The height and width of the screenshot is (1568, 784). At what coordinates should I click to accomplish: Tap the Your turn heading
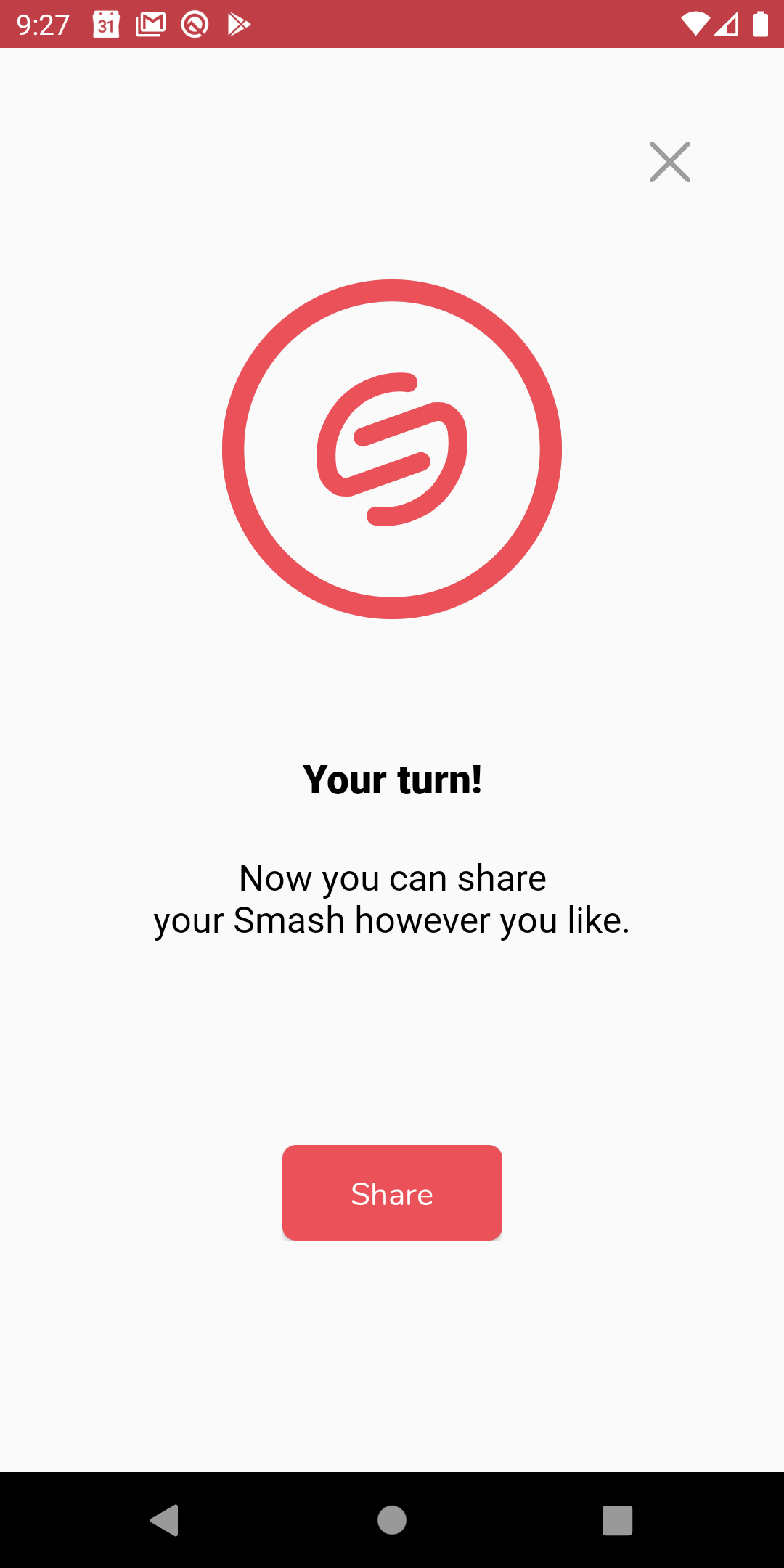(392, 779)
